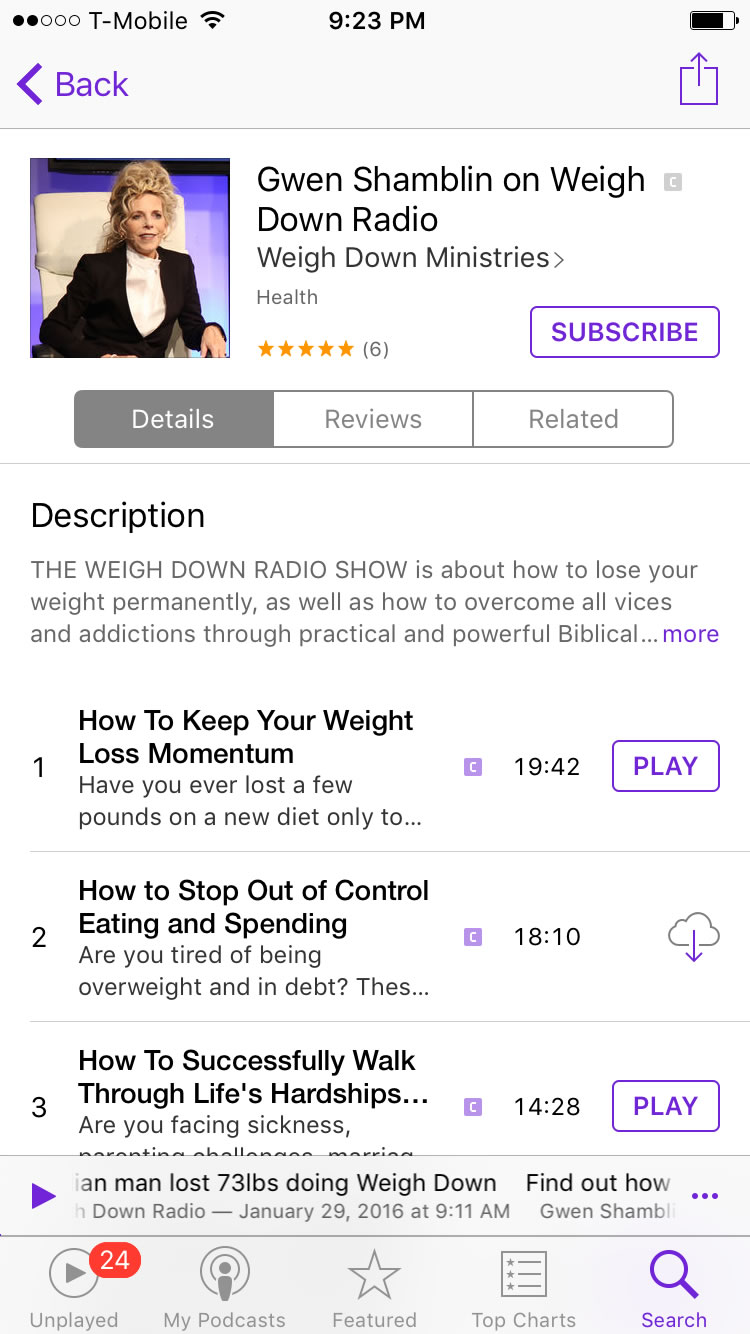Play How To Keep Your Weight Loss Momentum
Viewport: 750px width, 1334px height.
pos(665,766)
